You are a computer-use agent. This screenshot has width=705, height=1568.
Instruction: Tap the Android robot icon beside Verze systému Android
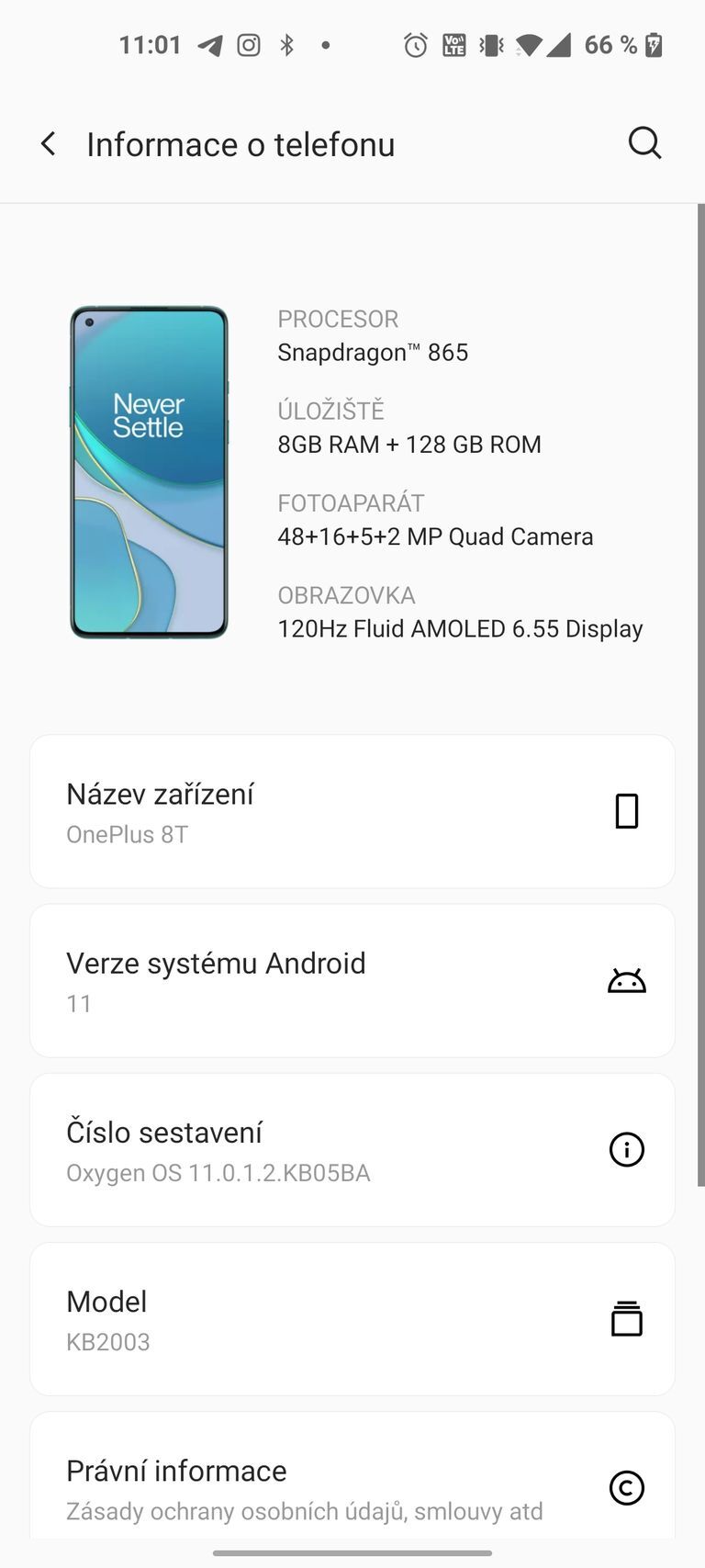[627, 980]
